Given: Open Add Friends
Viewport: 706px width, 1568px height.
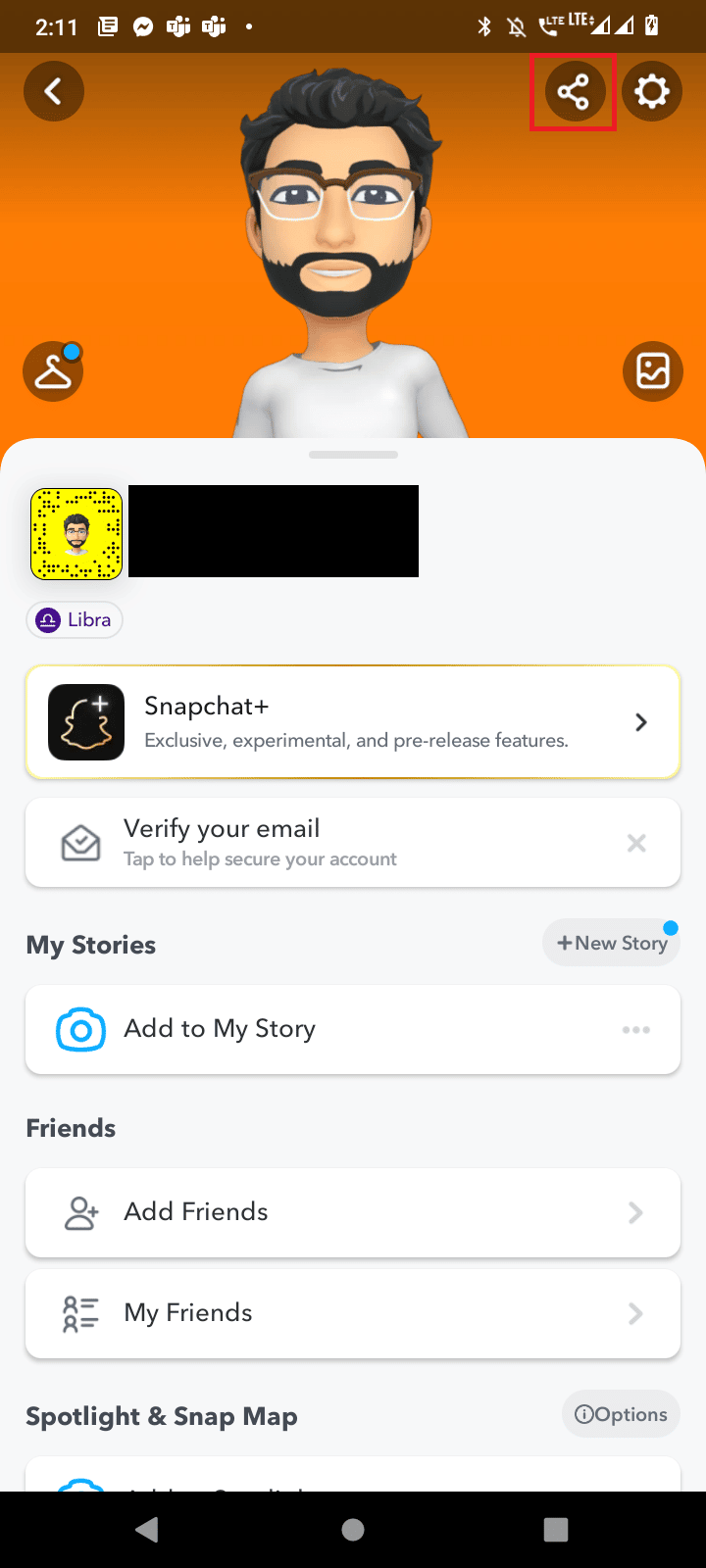Looking at the screenshot, I should click(353, 1212).
